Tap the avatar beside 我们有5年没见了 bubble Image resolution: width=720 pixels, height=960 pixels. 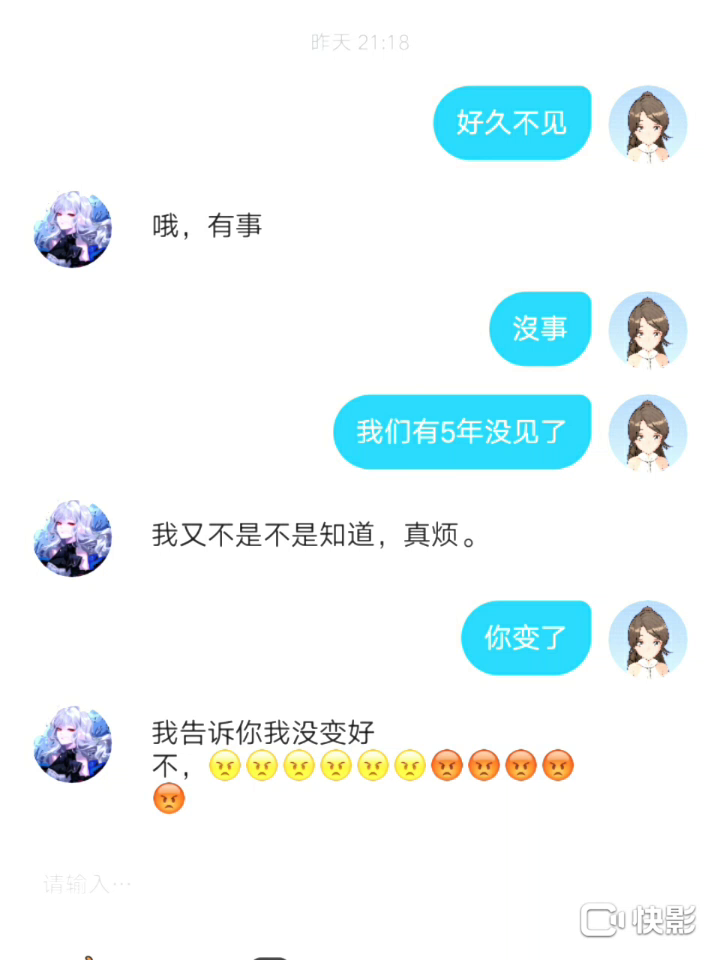pyautogui.click(x=648, y=432)
